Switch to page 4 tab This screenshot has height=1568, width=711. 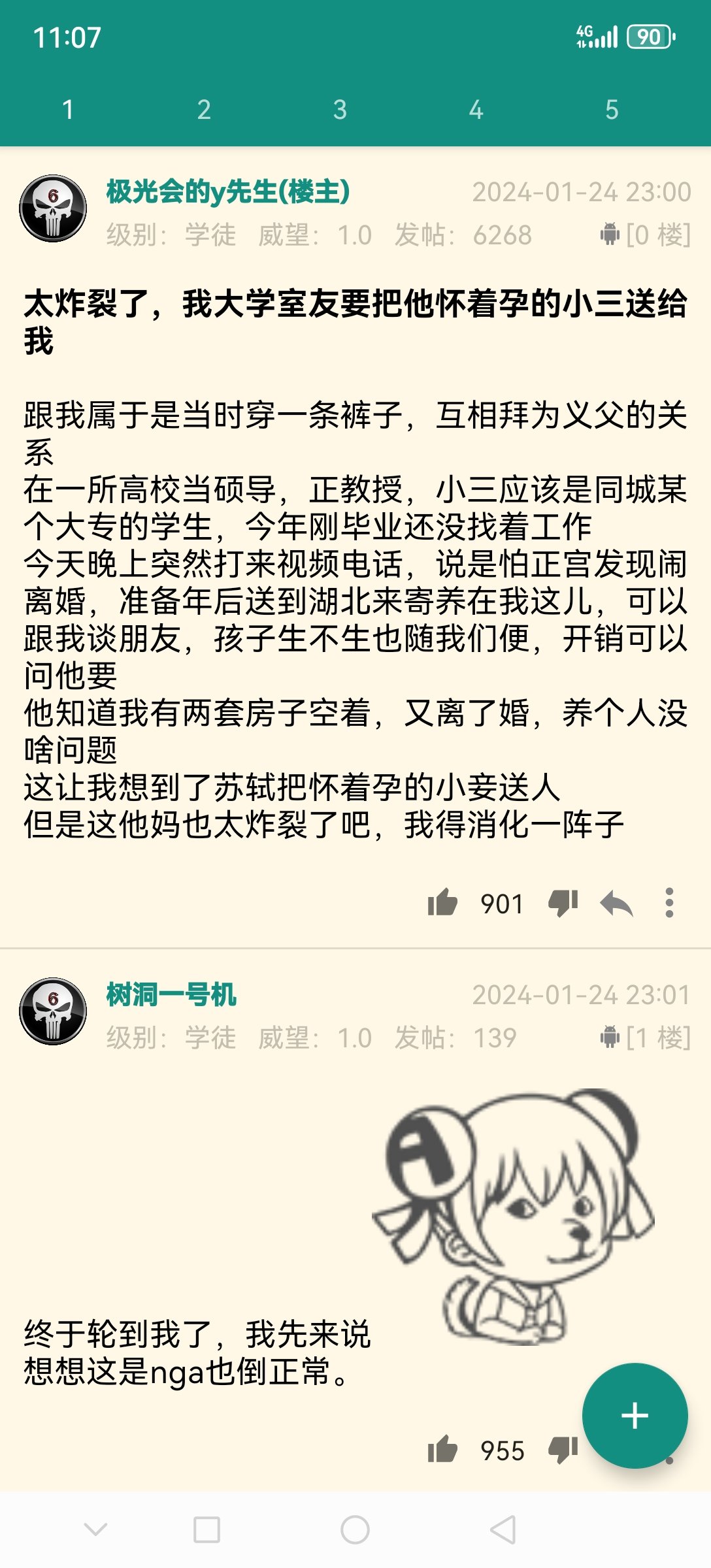coord(476,110)
